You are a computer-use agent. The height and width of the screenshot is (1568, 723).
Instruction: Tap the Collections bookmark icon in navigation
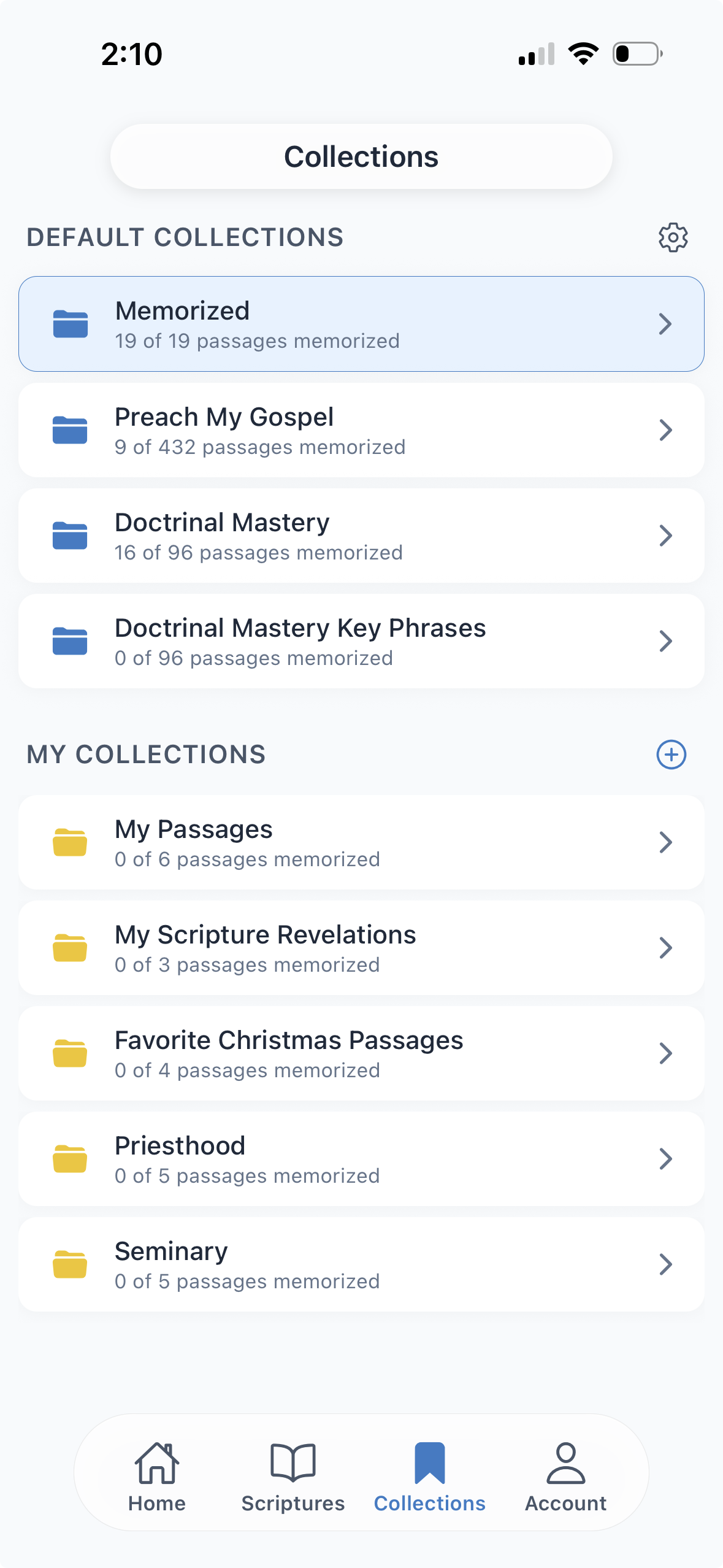tap(429, 1460)
